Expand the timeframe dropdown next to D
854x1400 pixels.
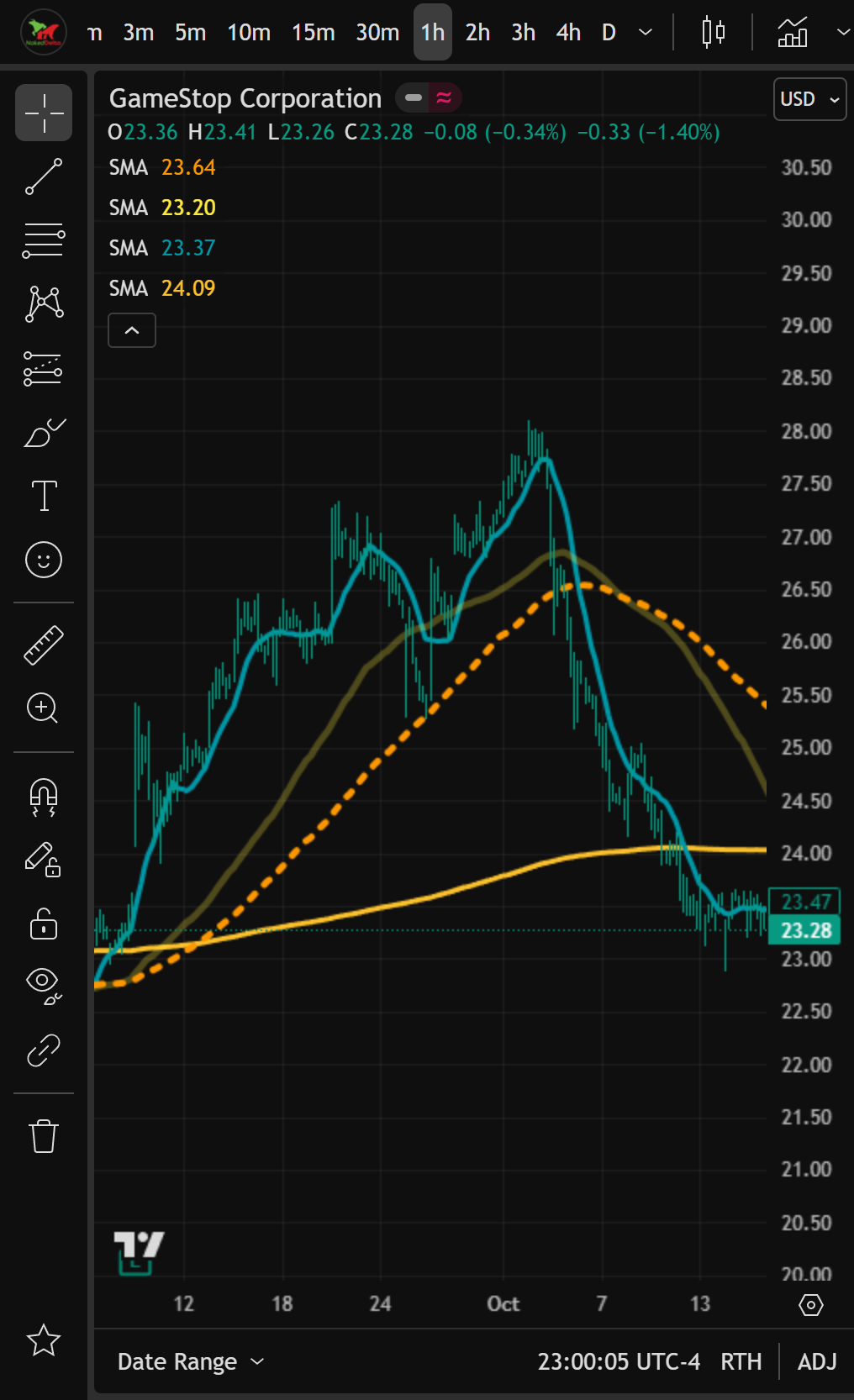point(644,32)
